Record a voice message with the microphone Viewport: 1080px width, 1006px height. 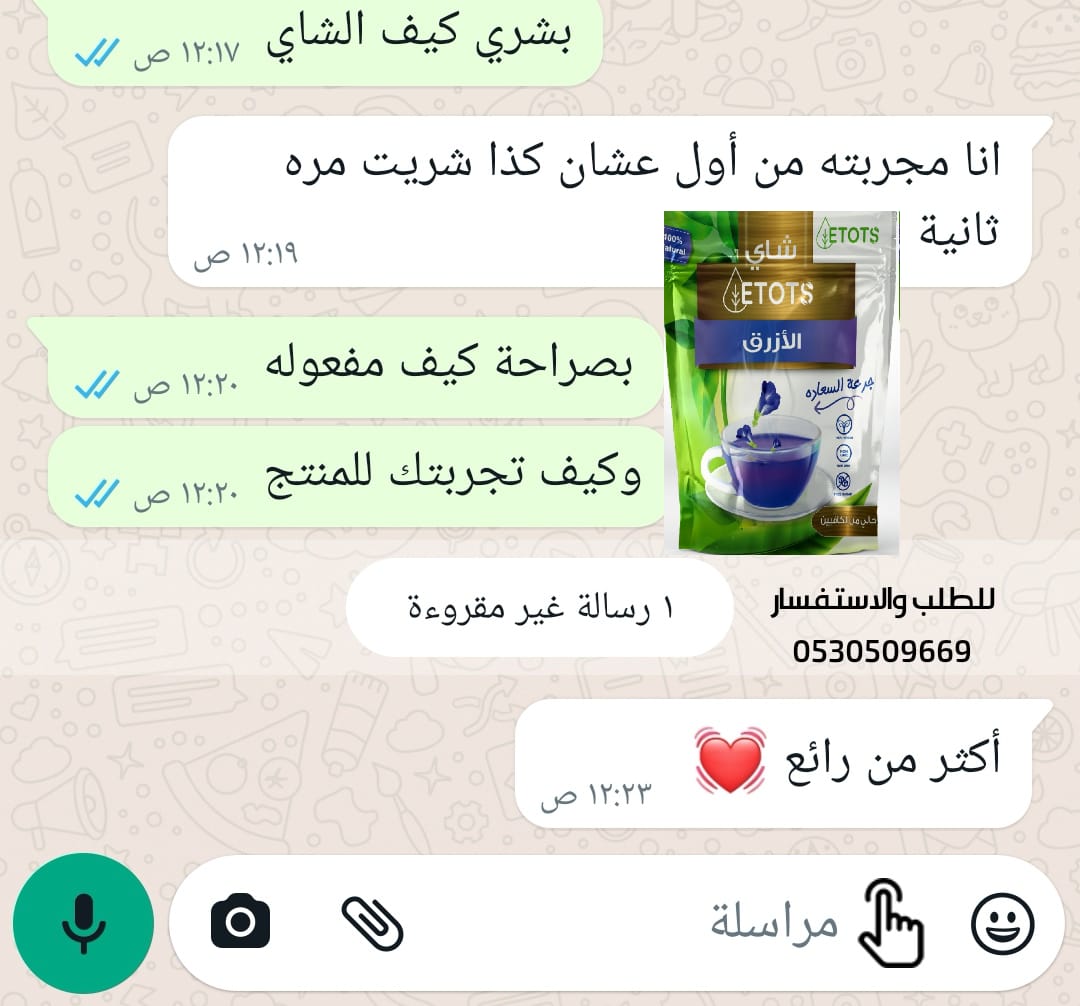tap(83, 922)
